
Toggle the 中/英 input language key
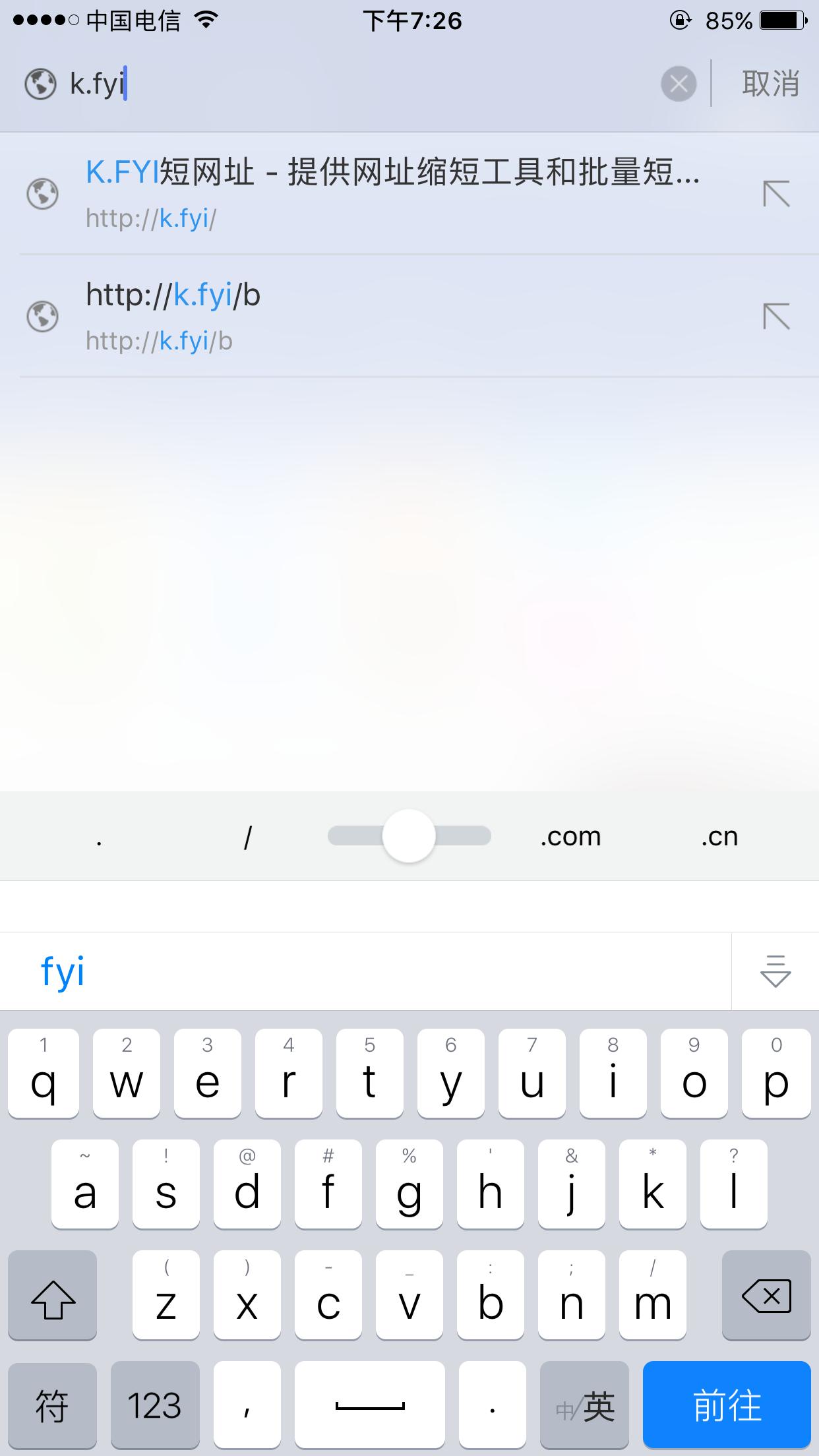coord(585,1405)
